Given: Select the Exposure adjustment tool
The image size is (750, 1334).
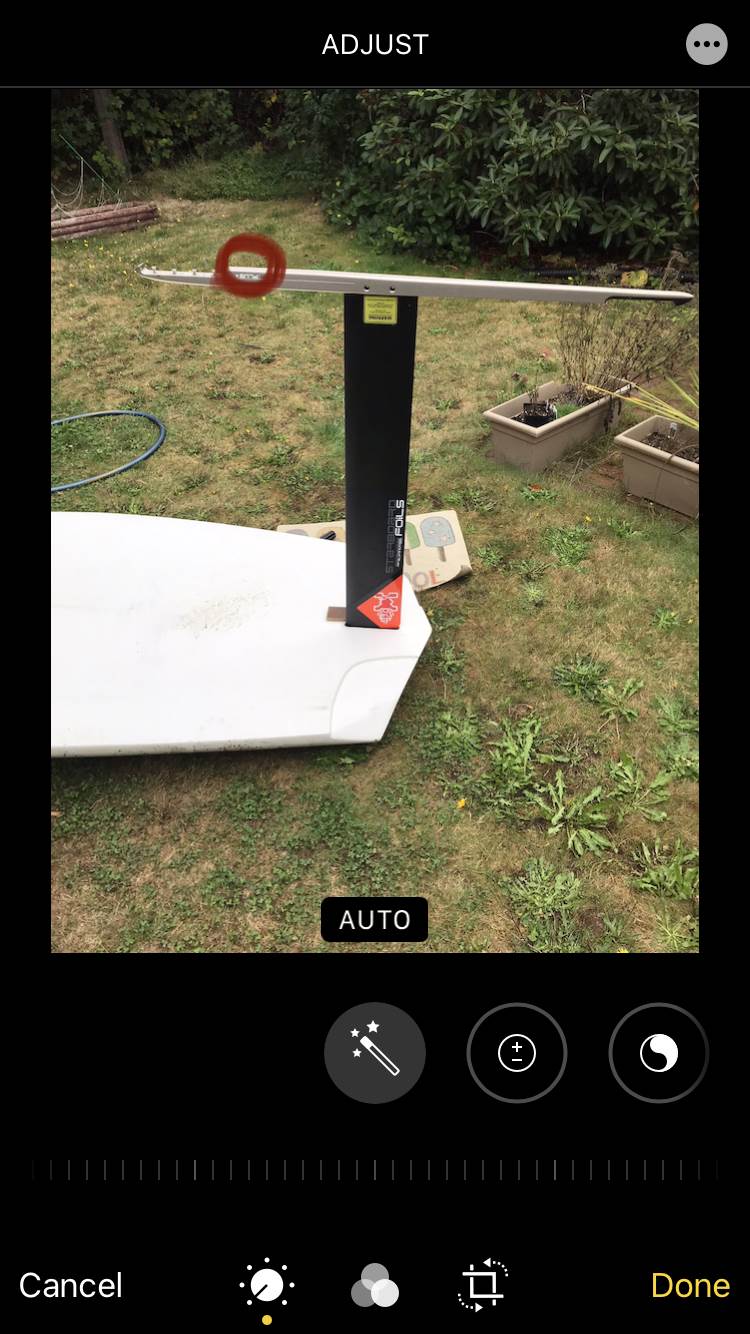Looking at the screenshot, I should (x=517, y=1053).
